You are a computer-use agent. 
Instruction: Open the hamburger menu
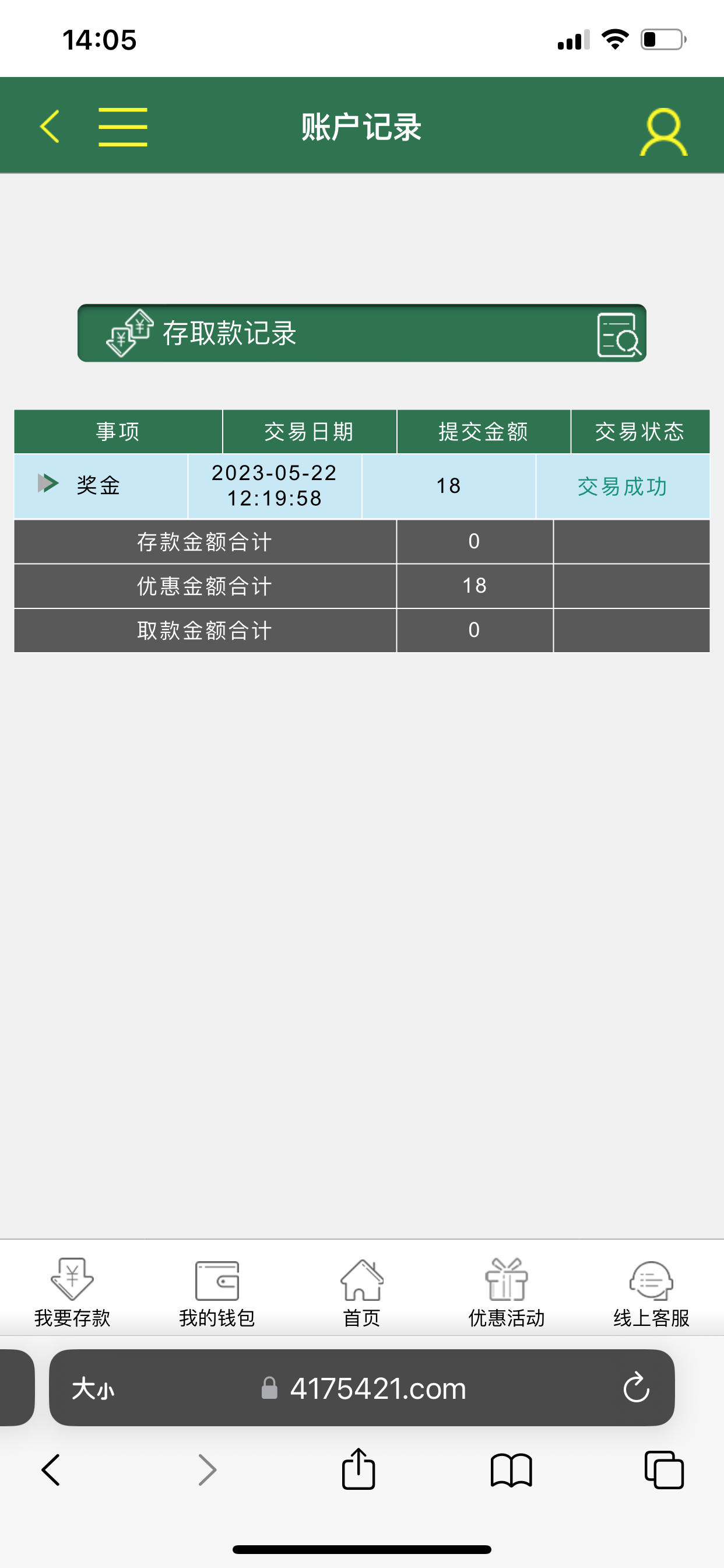(123, 127)
